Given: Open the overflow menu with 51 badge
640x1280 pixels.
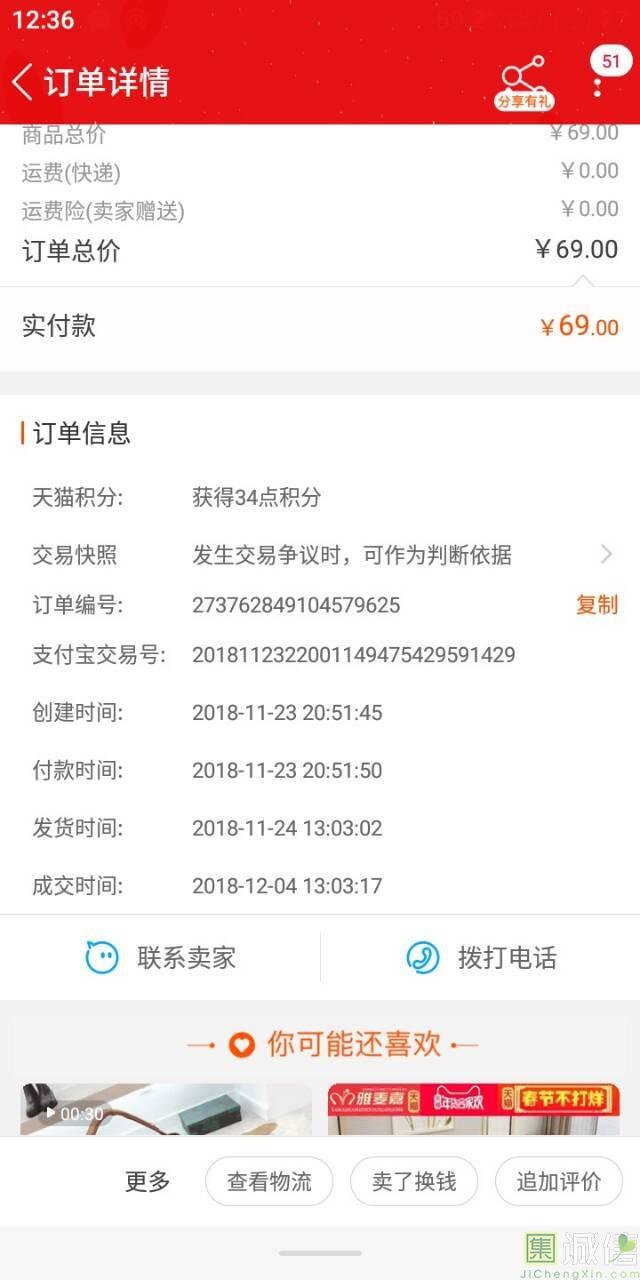Looking at the screenshot, I should [598, 80].
